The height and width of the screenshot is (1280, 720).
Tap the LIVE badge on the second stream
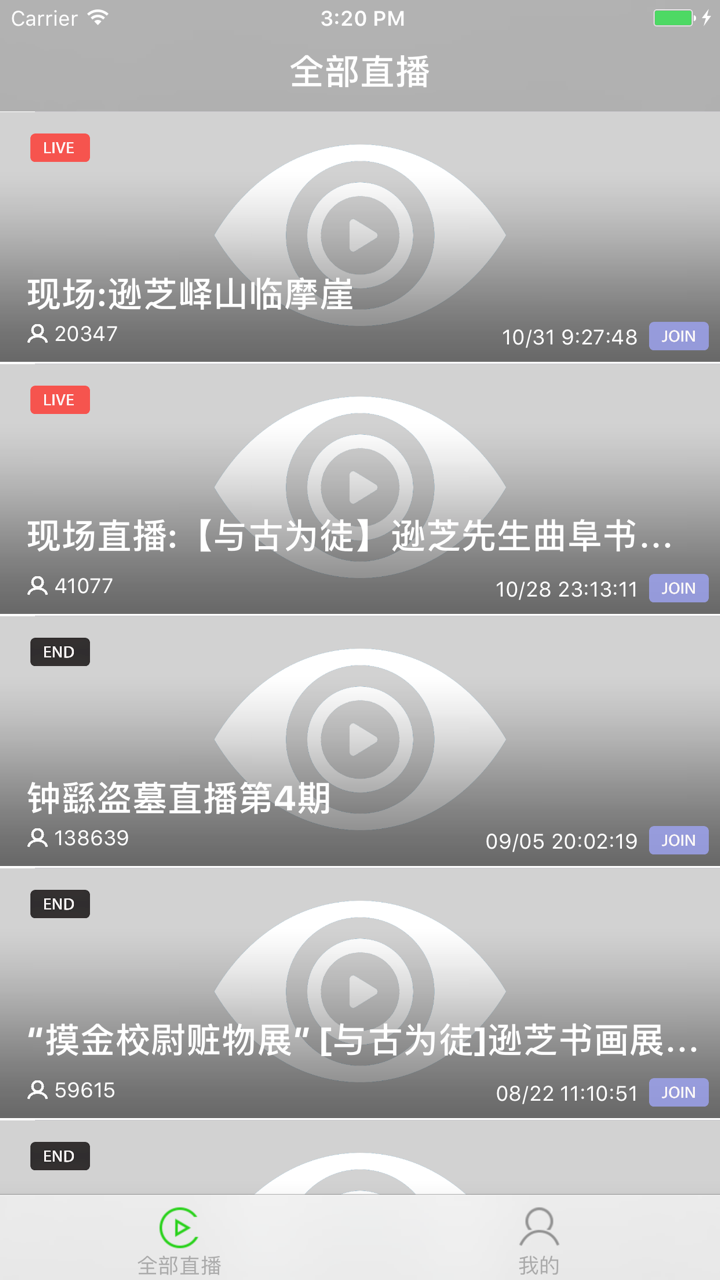(x=59, y=399)
